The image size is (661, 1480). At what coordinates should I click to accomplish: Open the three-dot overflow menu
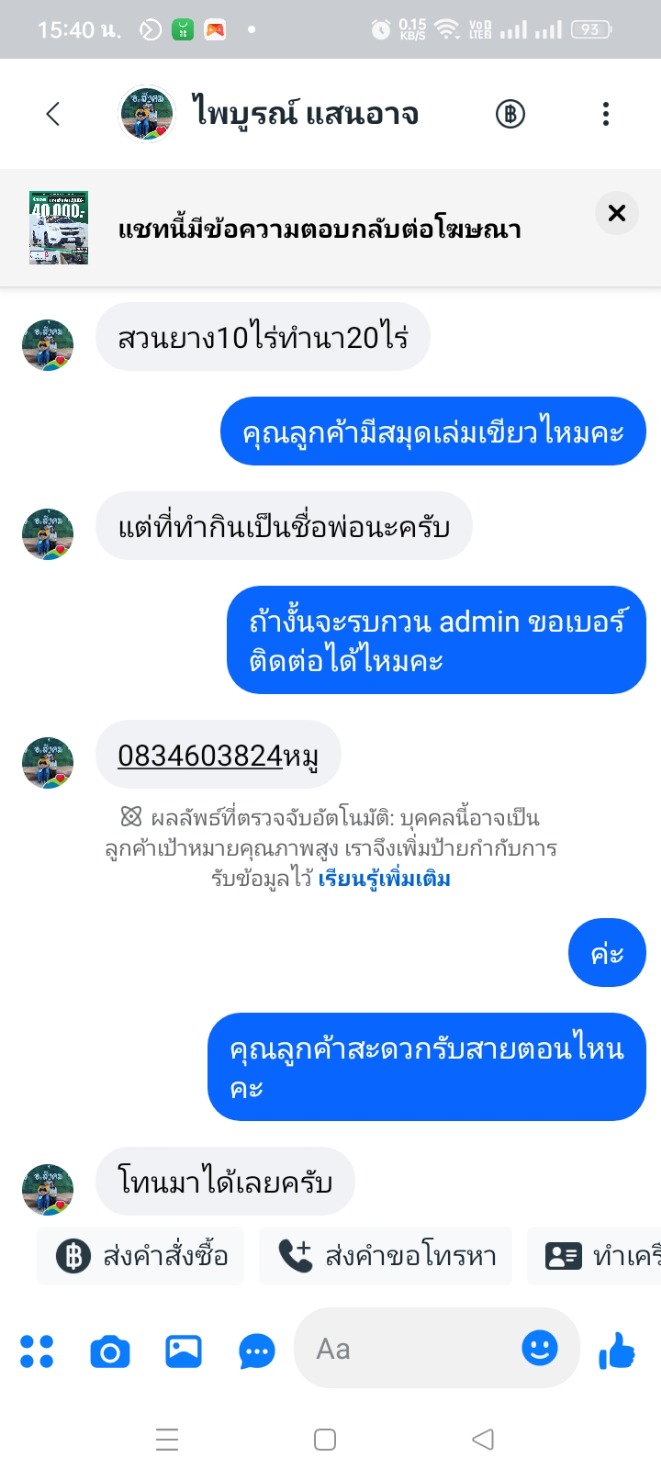point(605,114)
